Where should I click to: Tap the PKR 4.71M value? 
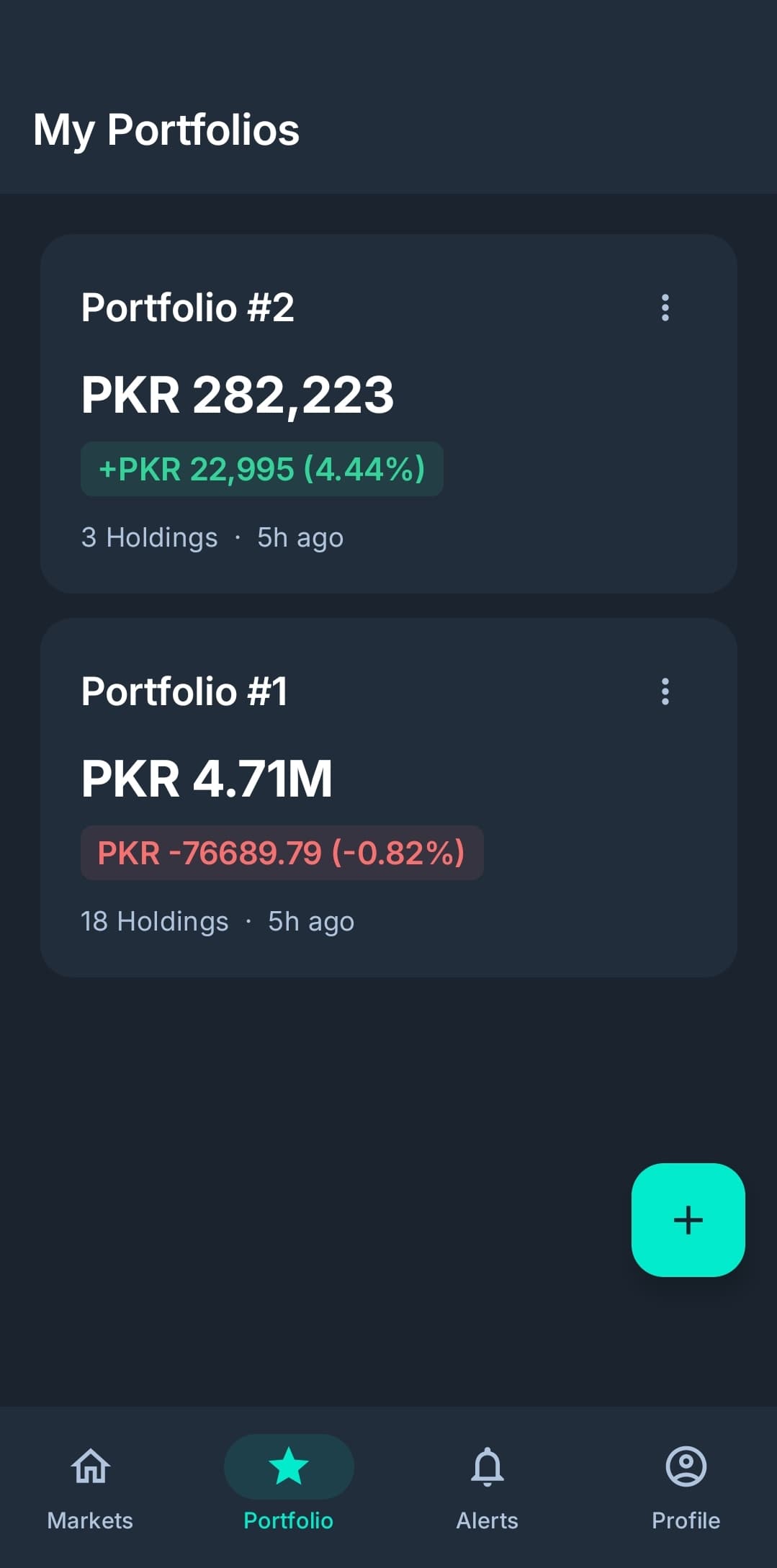coord(207,778)
